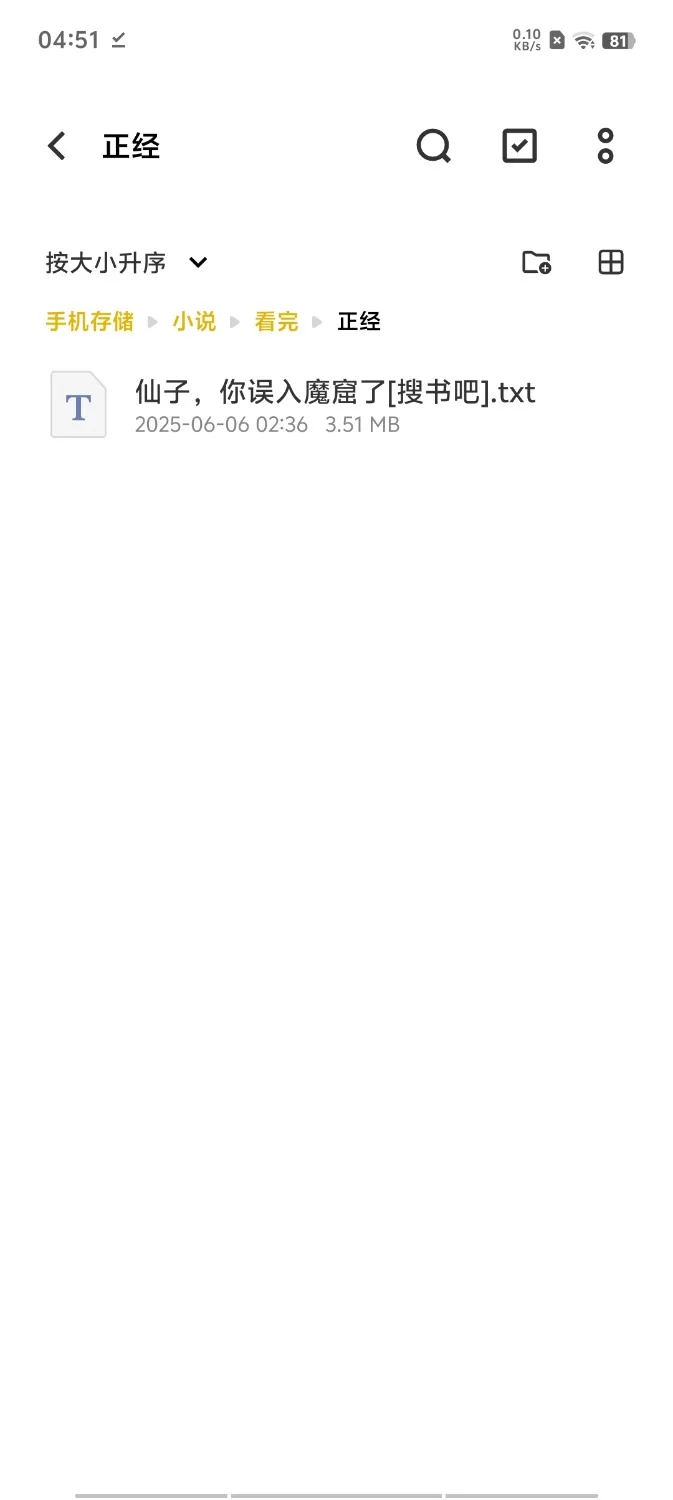The width and height of the screenshot is (673, 1500).
Task: Jump to 看完 folder in breadcrumb
Action: click(276, 321)
